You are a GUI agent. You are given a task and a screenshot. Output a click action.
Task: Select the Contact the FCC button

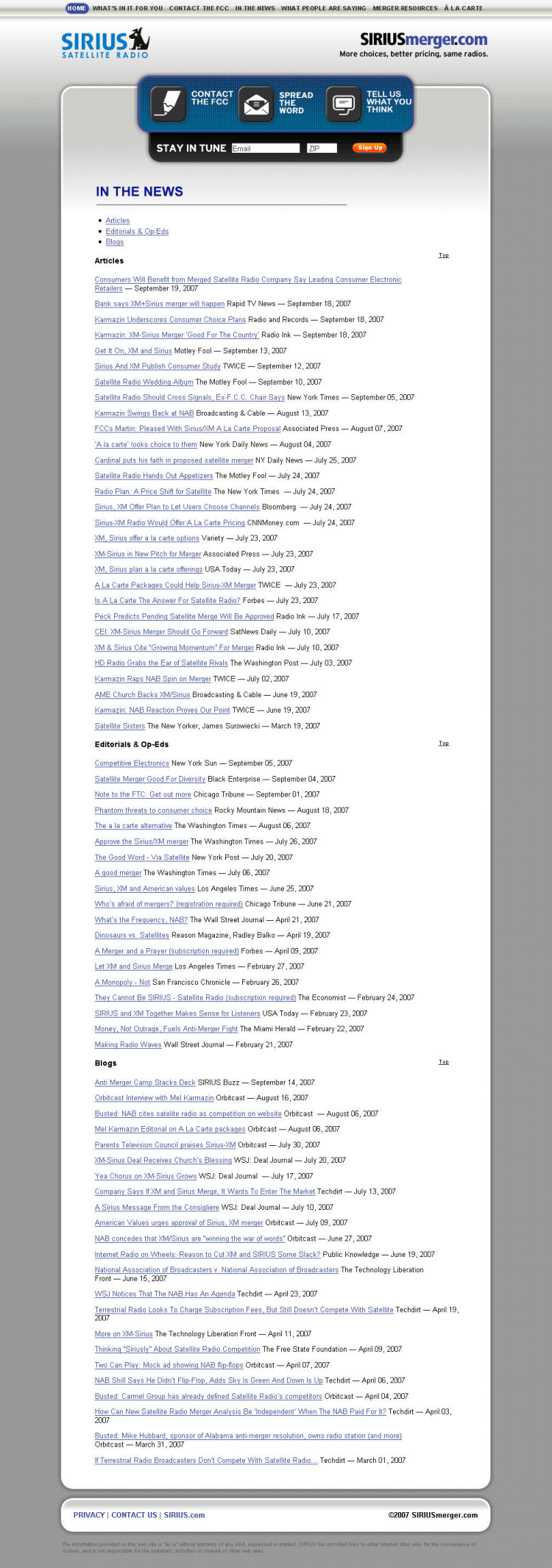coord(192,103)
